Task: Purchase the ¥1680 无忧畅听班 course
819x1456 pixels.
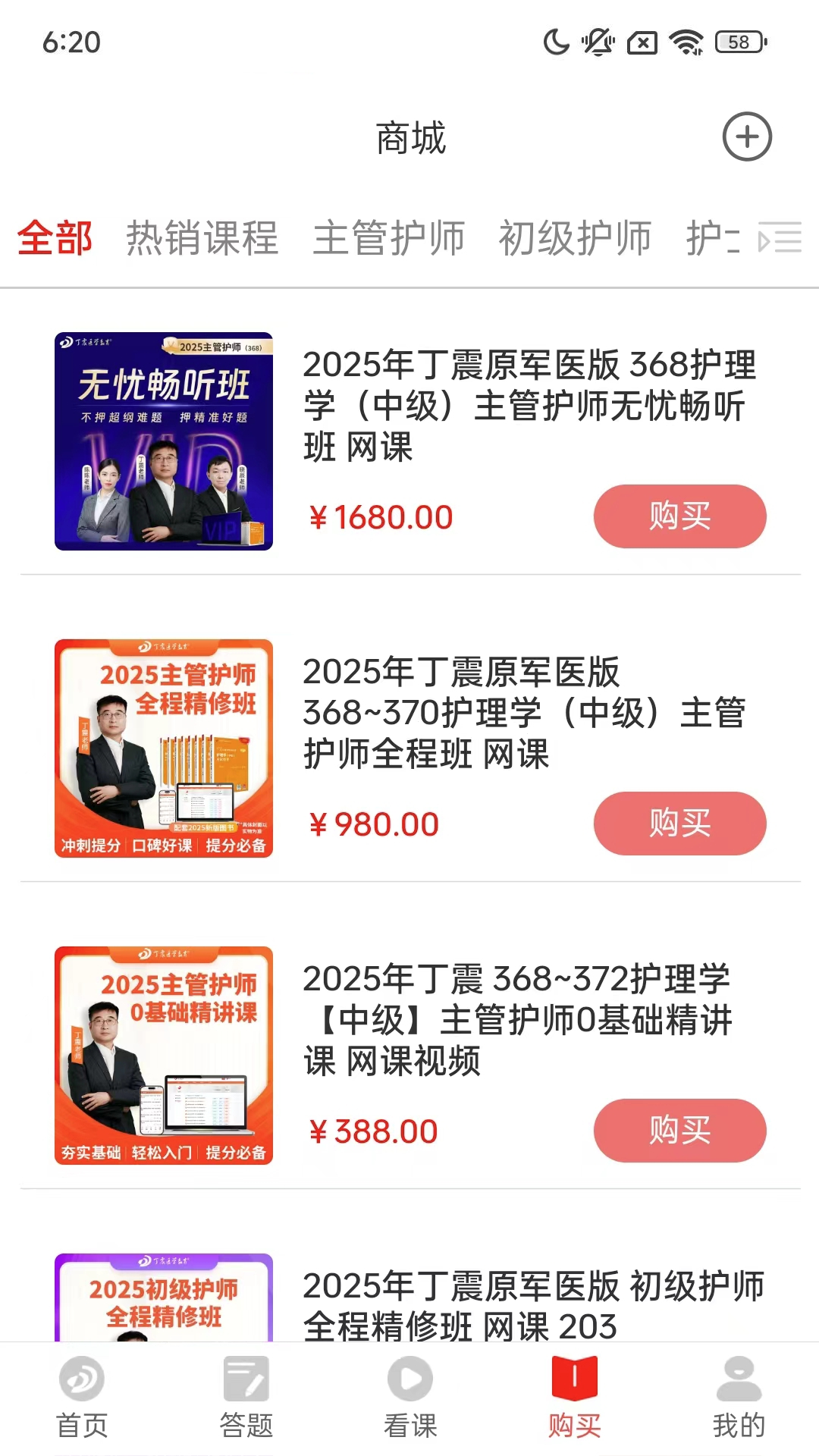Action: click(x=680, y=516)
